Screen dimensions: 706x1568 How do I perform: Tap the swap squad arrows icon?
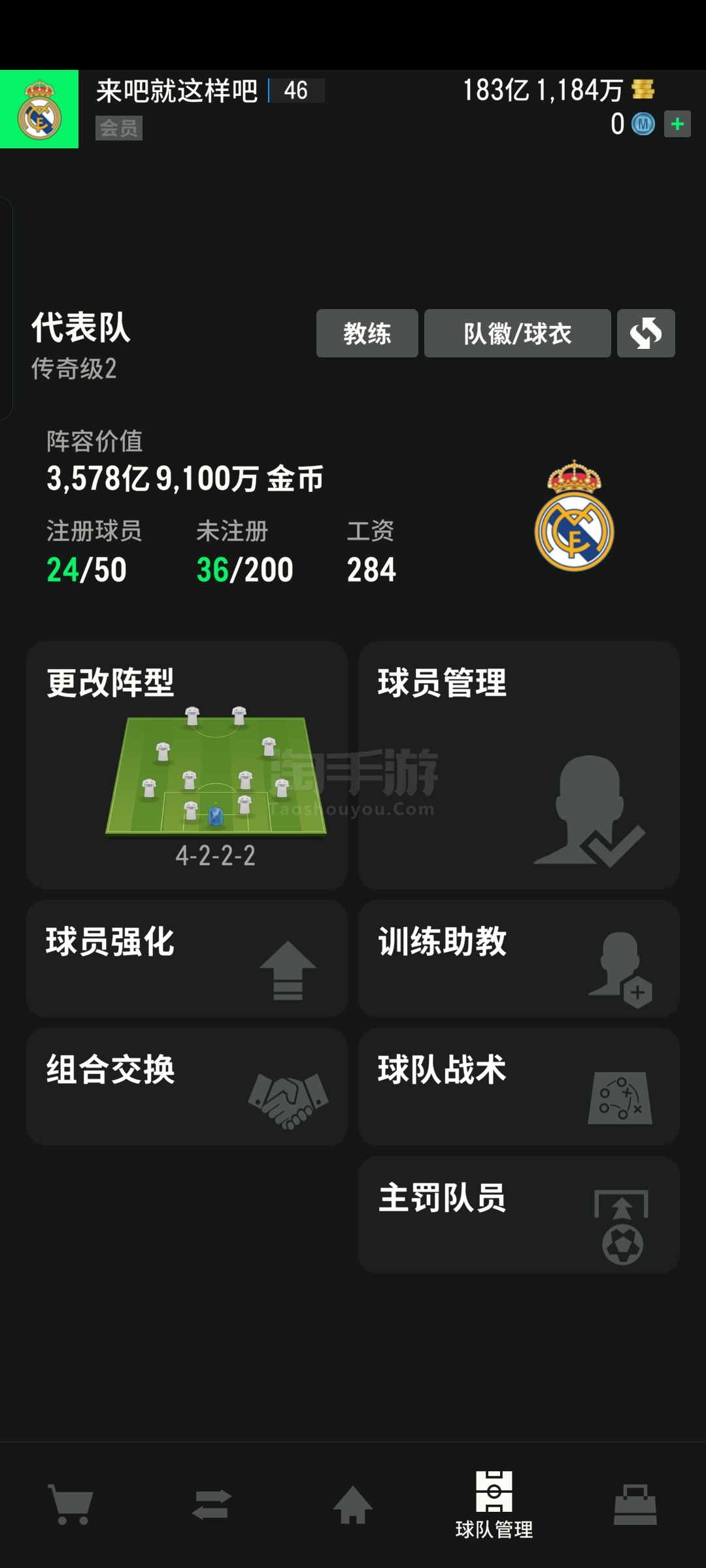coord(646,333)
